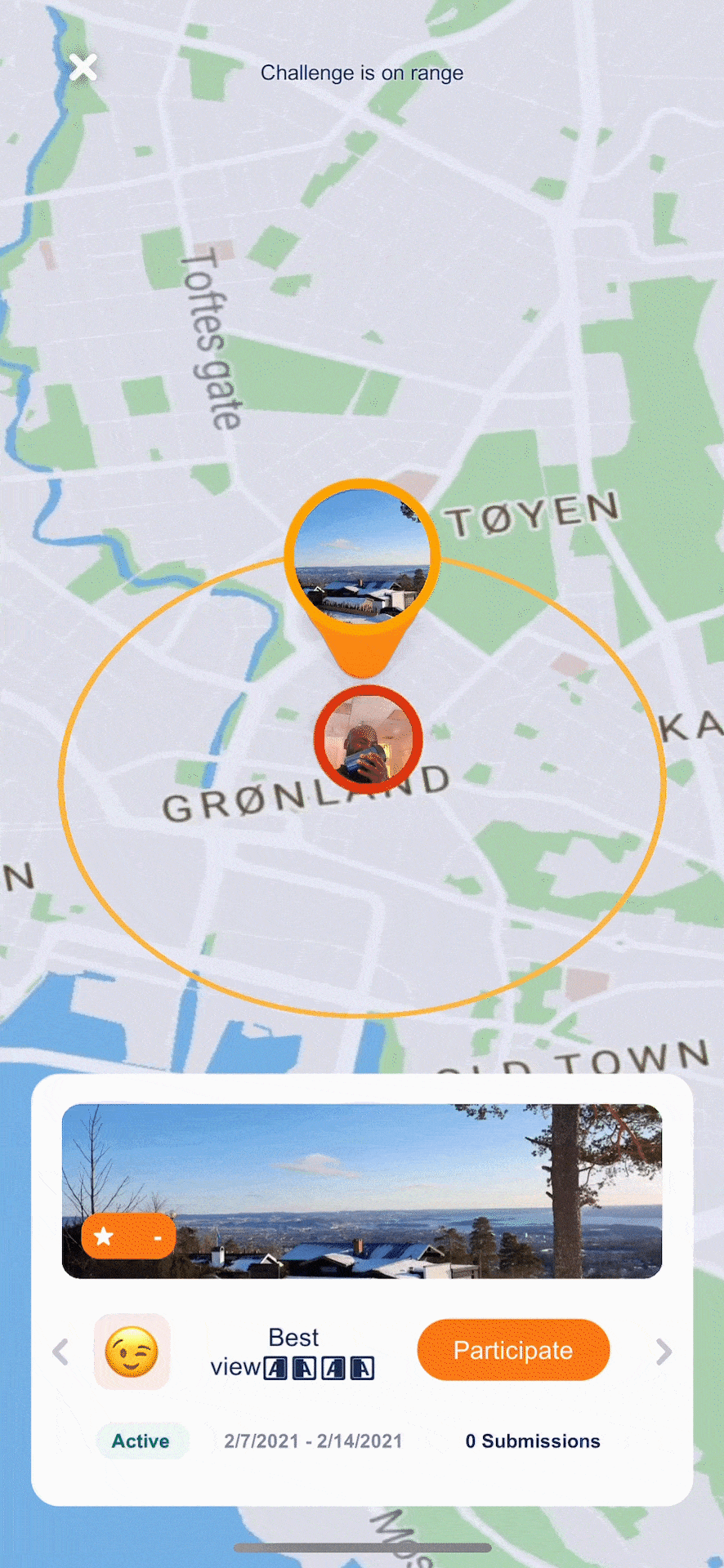This screenshot has height=1568, width=724.
Task: Go to the next challenge with right arrow
Action: 664,1352
